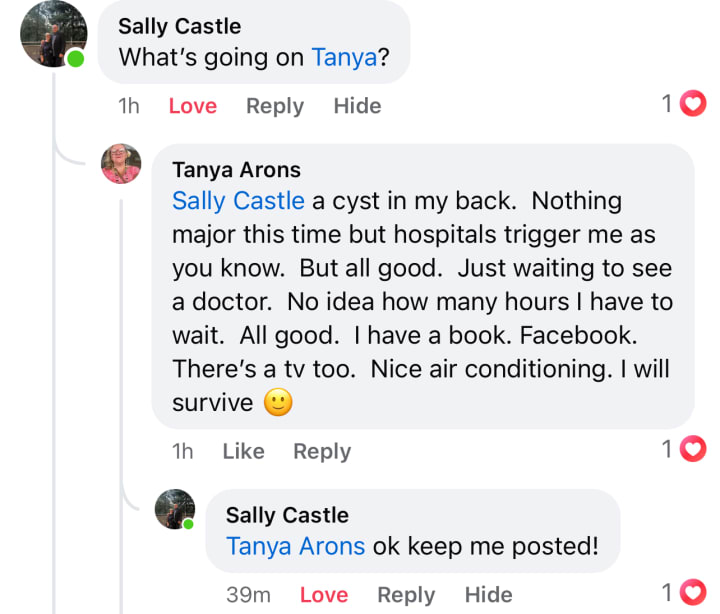Tap Love under Sally's "What's going on" comment

(192, 106)
